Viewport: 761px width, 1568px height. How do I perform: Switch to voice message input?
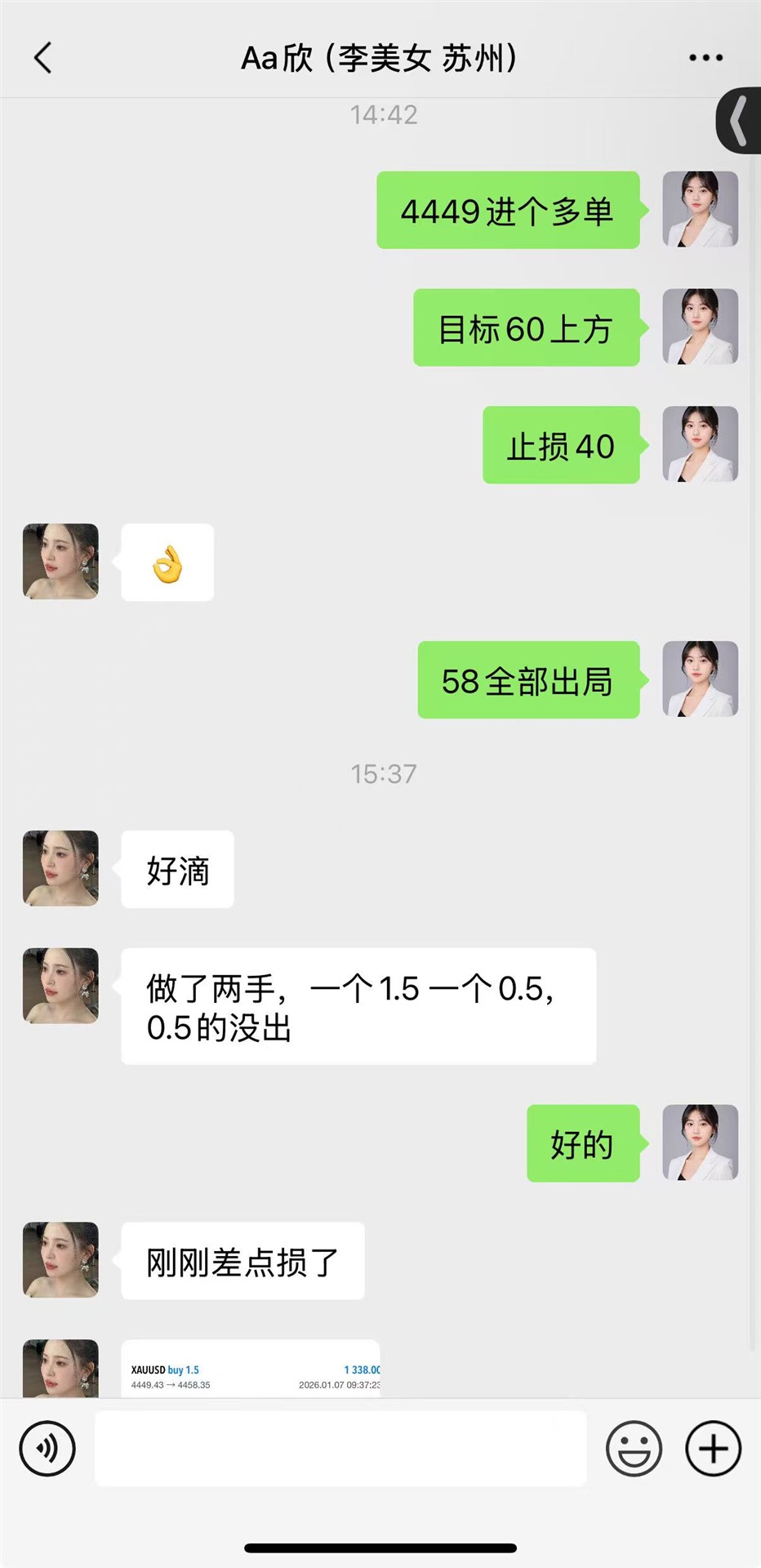point(47,1449)
